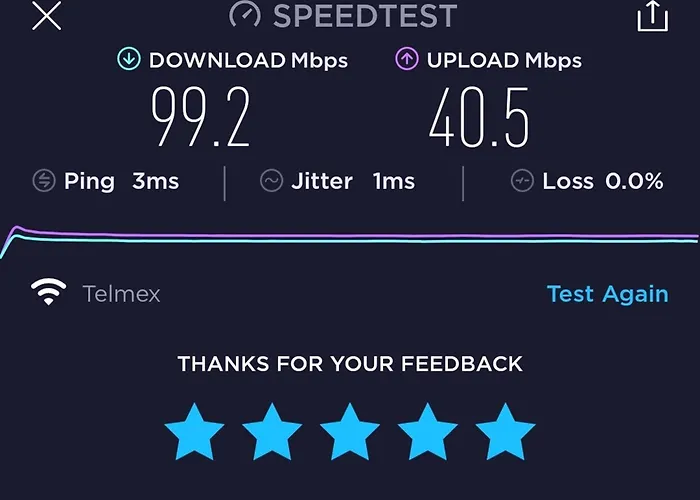
Task: Select the second rating star
Action: 272,432
